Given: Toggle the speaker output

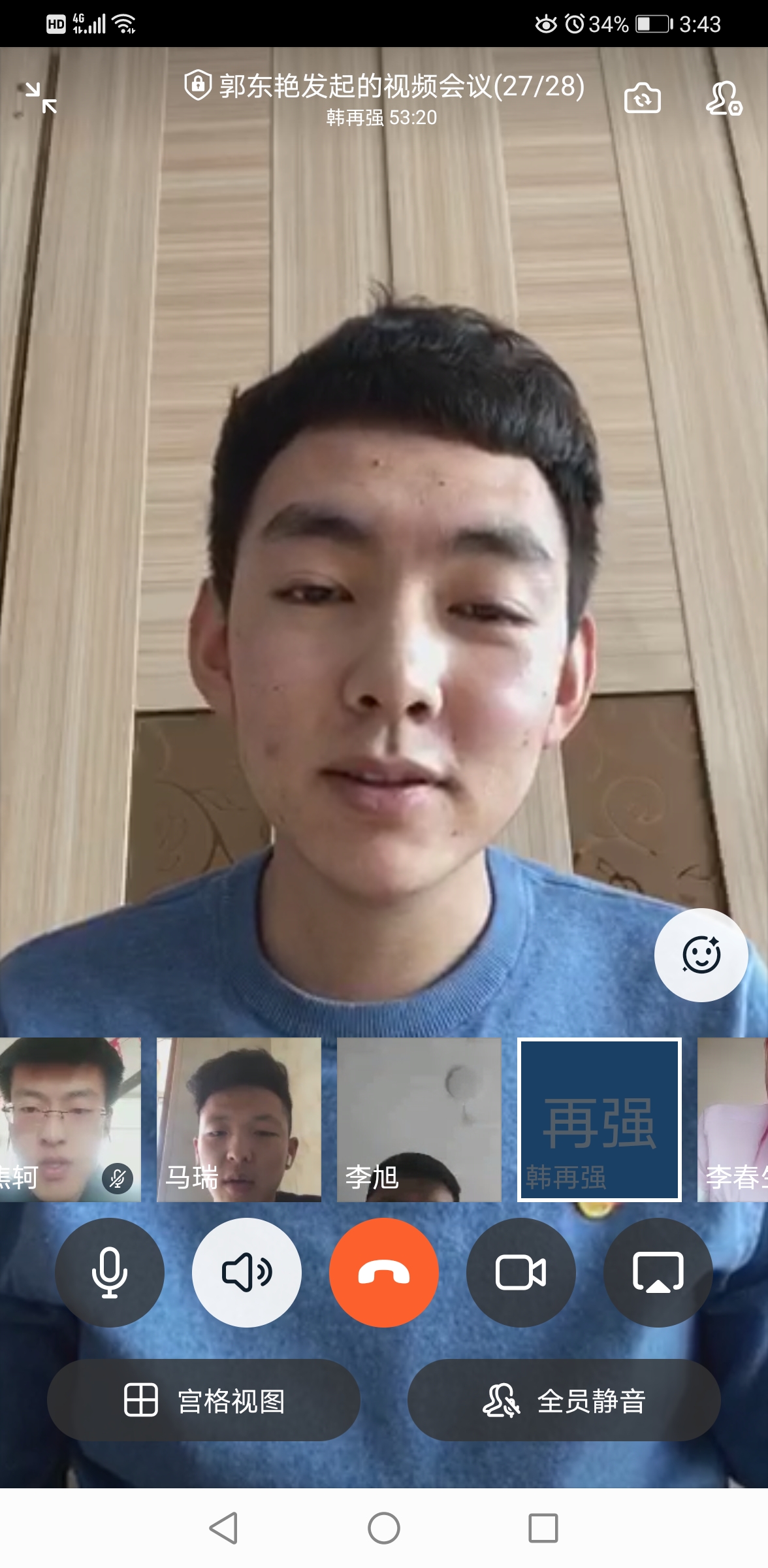Looking at the screenshot, I should (x=247, y=1272).
